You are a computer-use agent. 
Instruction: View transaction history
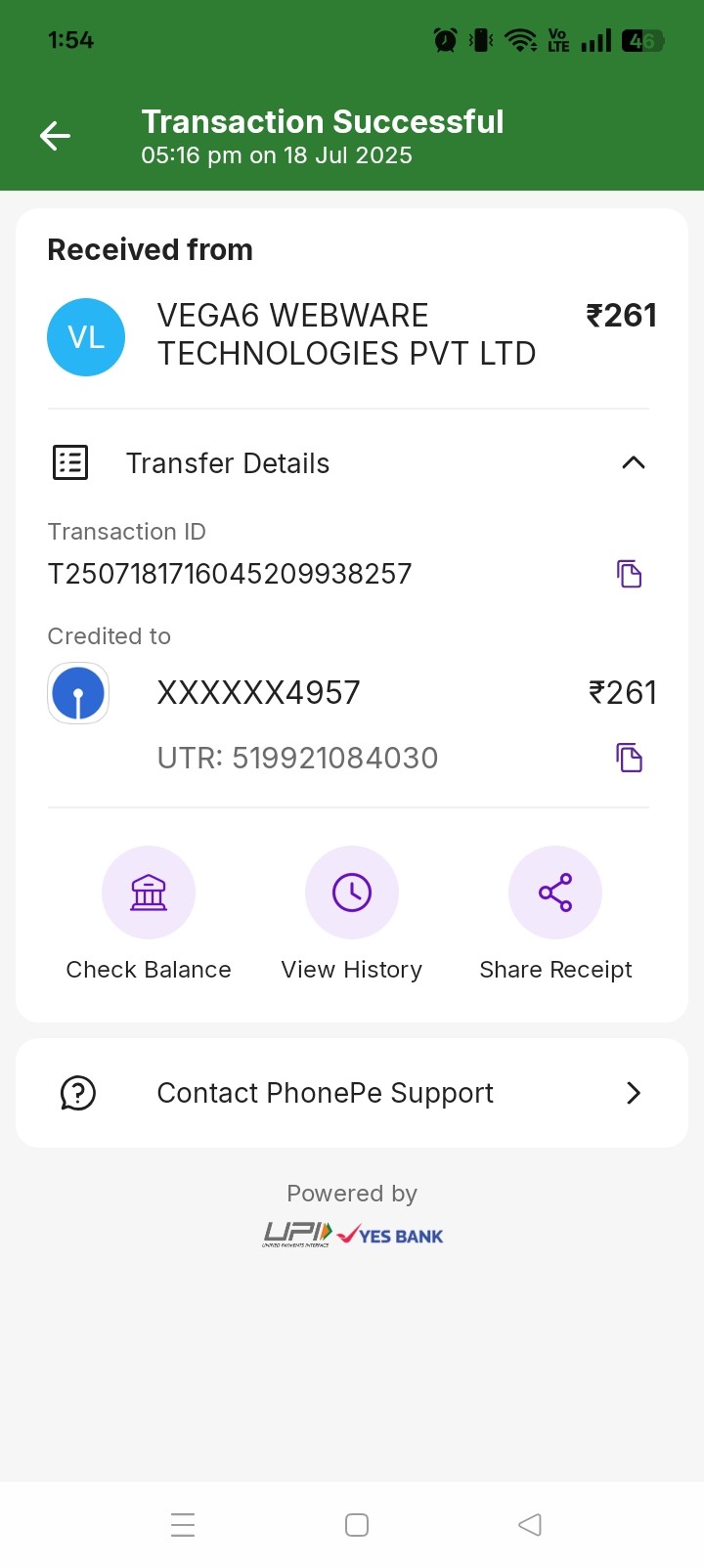tap(352, 893)
